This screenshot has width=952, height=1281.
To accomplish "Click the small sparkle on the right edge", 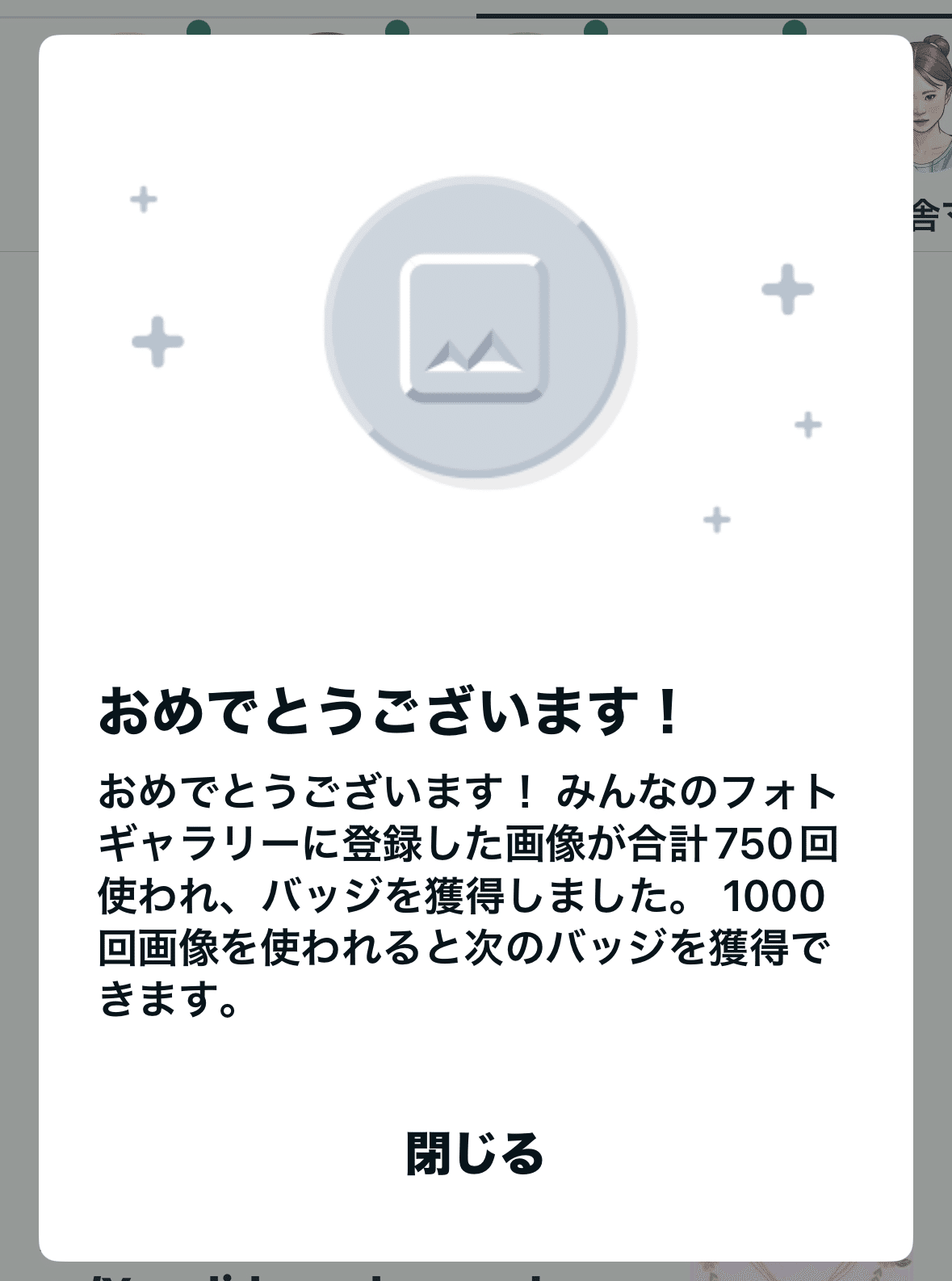I will (x=806, y=422).
